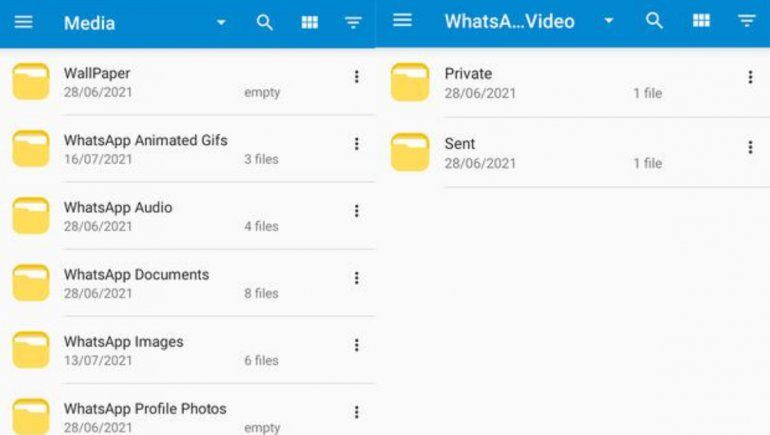This screenshot has width=770, height=435.
Task: Show more options for the Private folder
Action: [x=750, y=77]
